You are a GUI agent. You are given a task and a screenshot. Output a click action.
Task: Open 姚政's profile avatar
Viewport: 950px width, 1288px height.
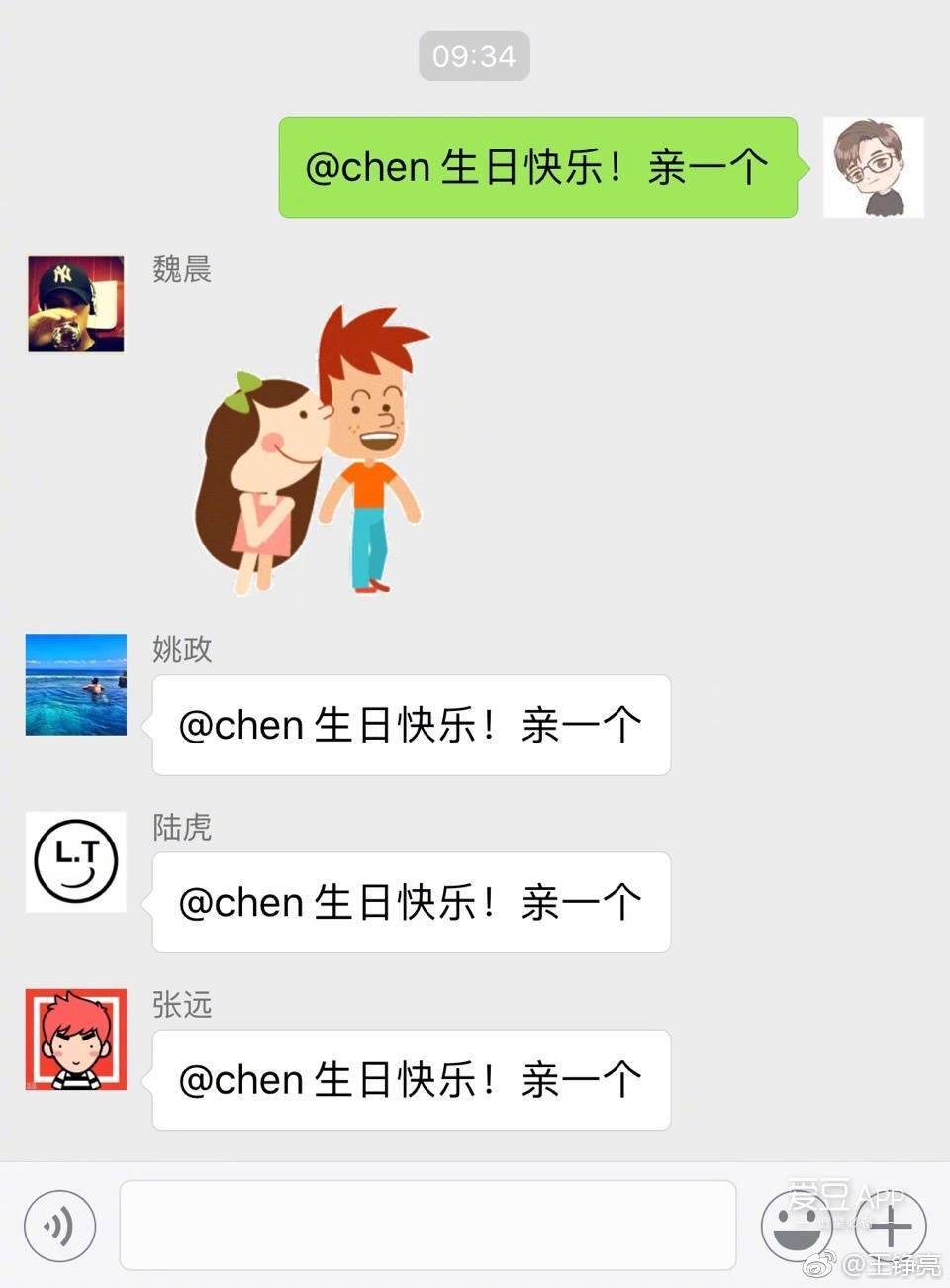pyautogui.click(x=76, y=684)
